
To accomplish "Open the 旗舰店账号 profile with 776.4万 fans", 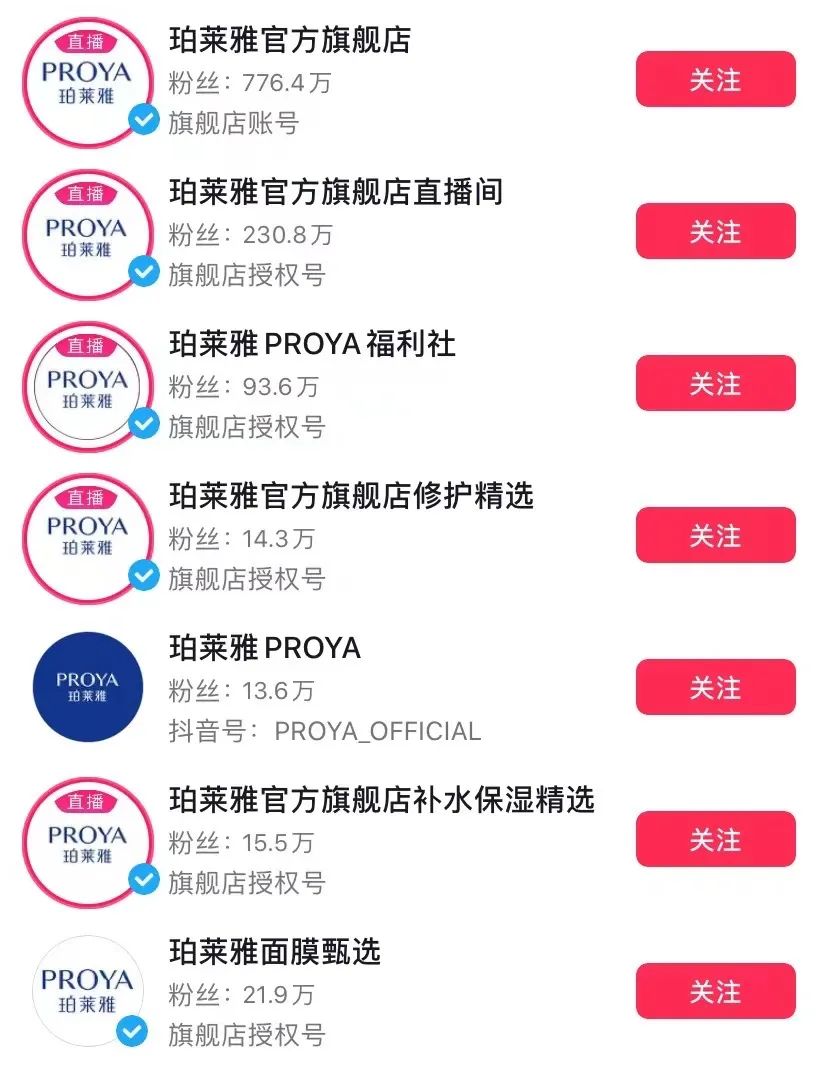I will click(290, 40).
